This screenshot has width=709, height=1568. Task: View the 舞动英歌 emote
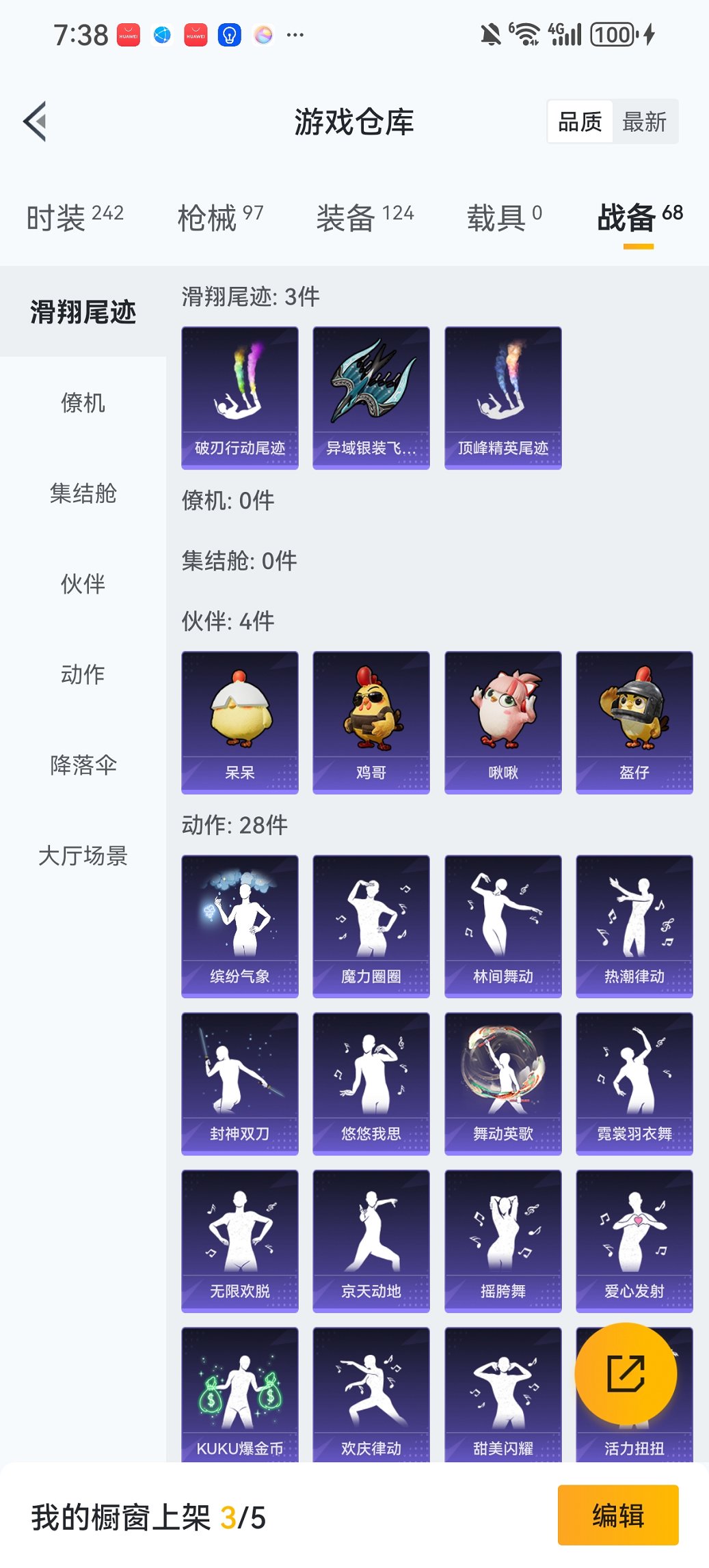coord(503,1083)
